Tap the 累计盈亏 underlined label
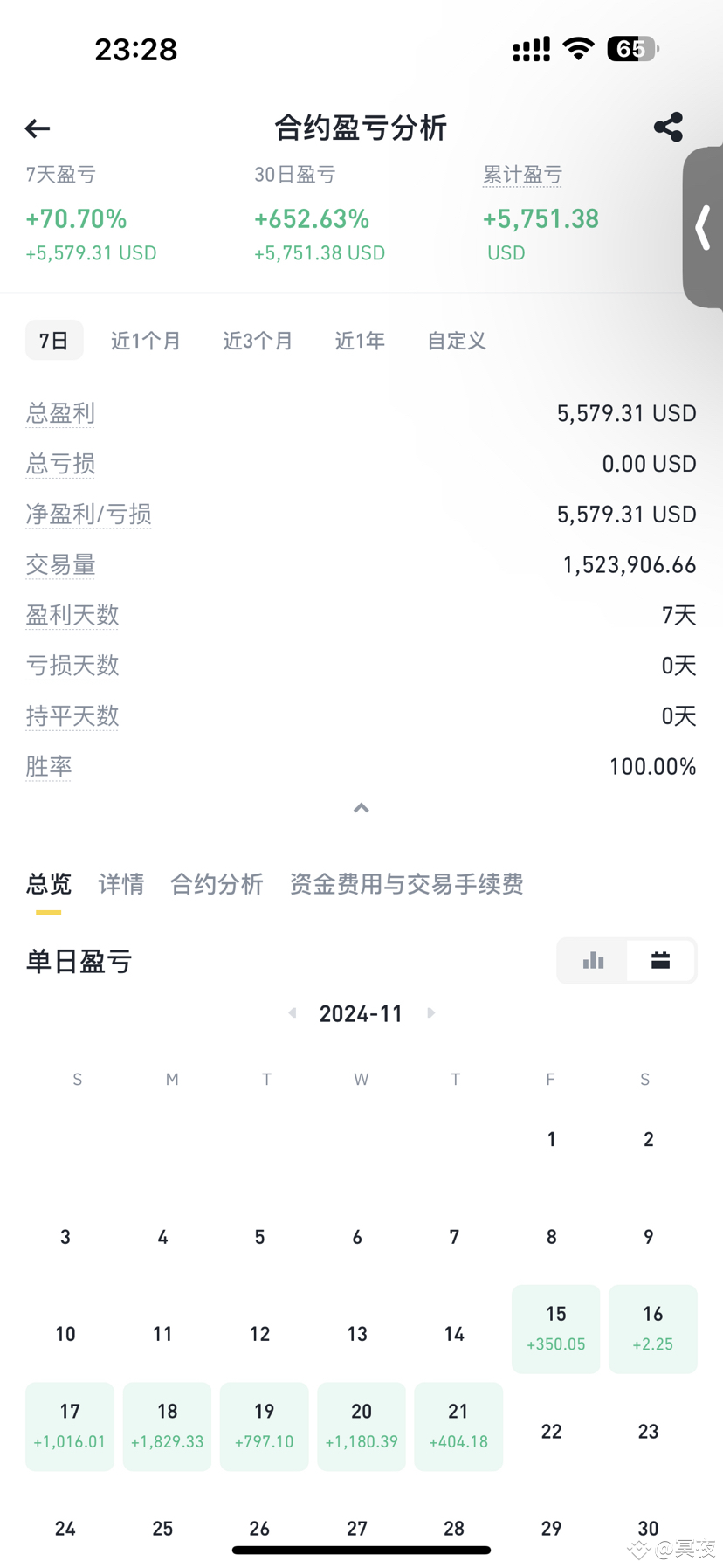The height and width of the screenshot is (1568, 723). (522, 175)
